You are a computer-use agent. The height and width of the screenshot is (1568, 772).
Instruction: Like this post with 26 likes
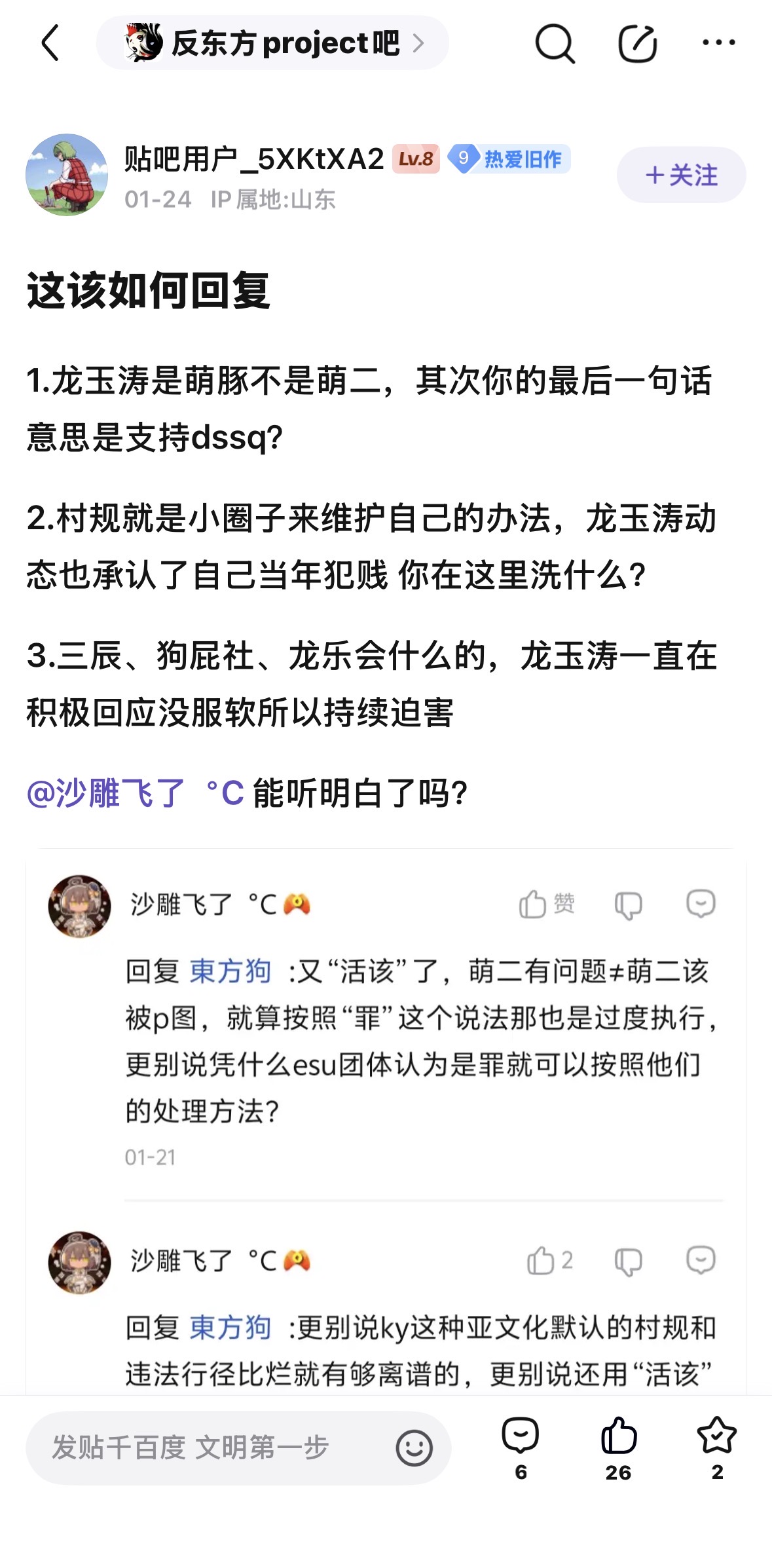(x=618, y=1447)
